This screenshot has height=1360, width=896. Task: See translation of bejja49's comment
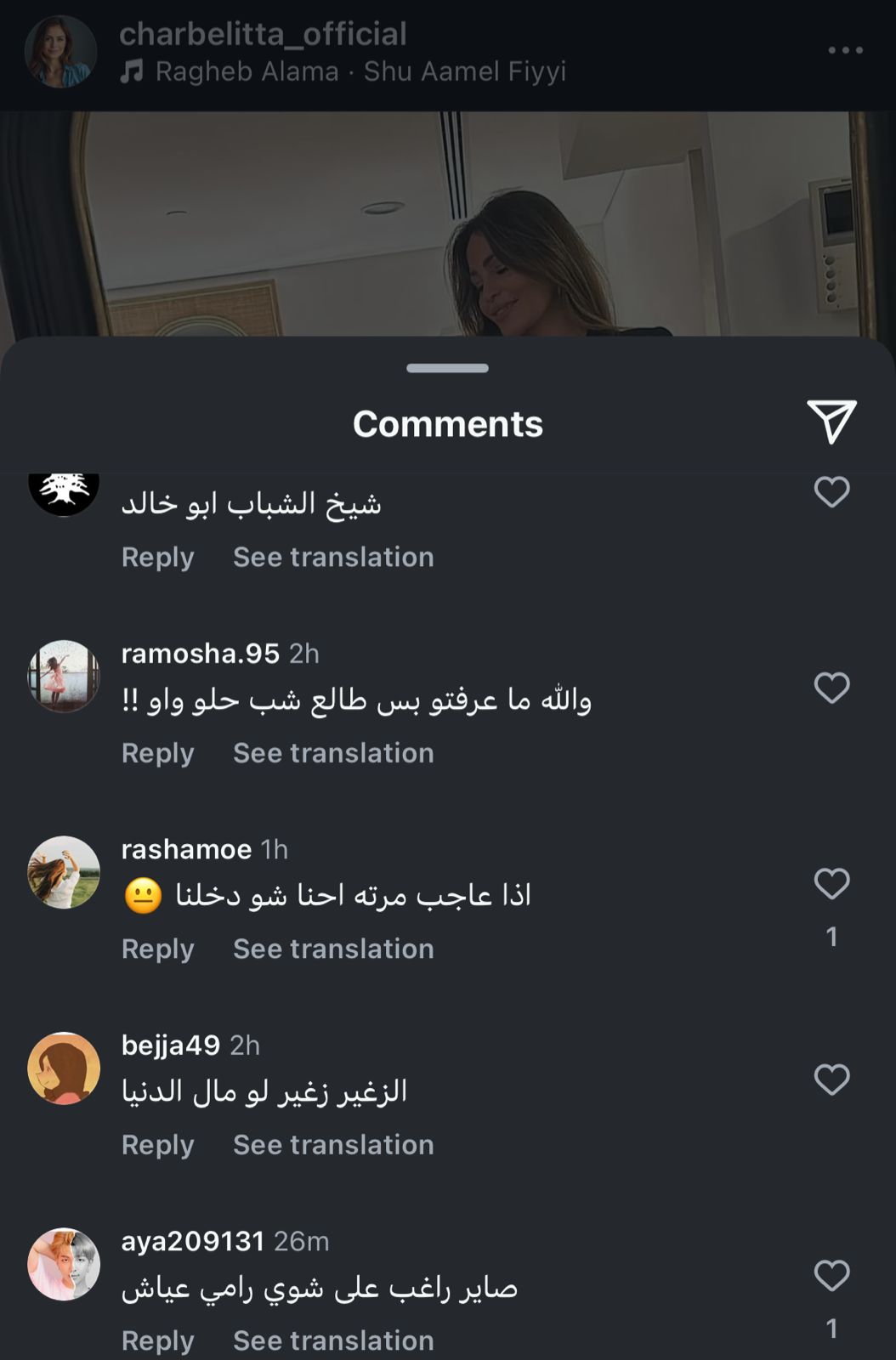click(333, 1145)
